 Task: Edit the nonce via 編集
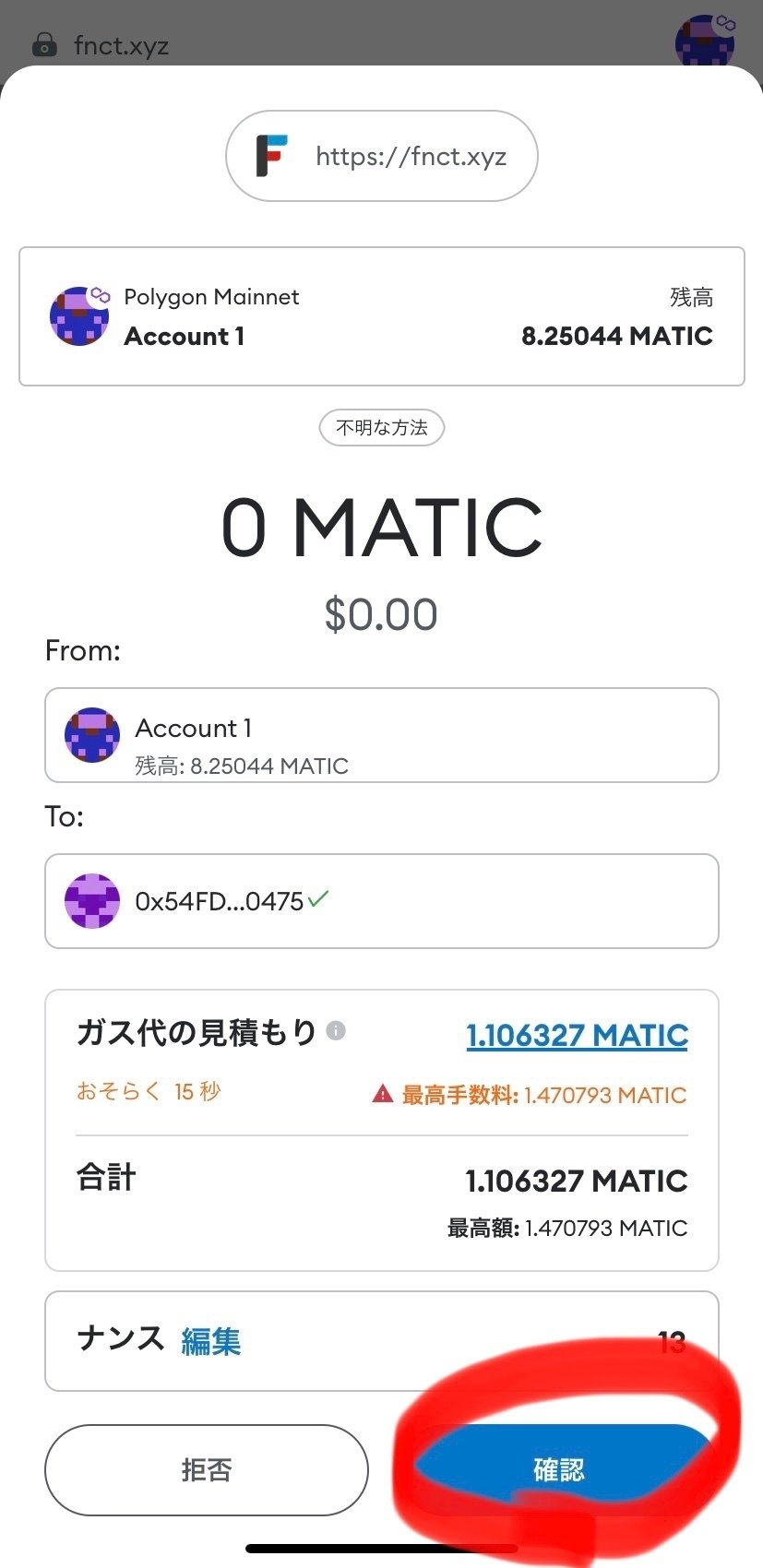click(x=211, y=1341)
